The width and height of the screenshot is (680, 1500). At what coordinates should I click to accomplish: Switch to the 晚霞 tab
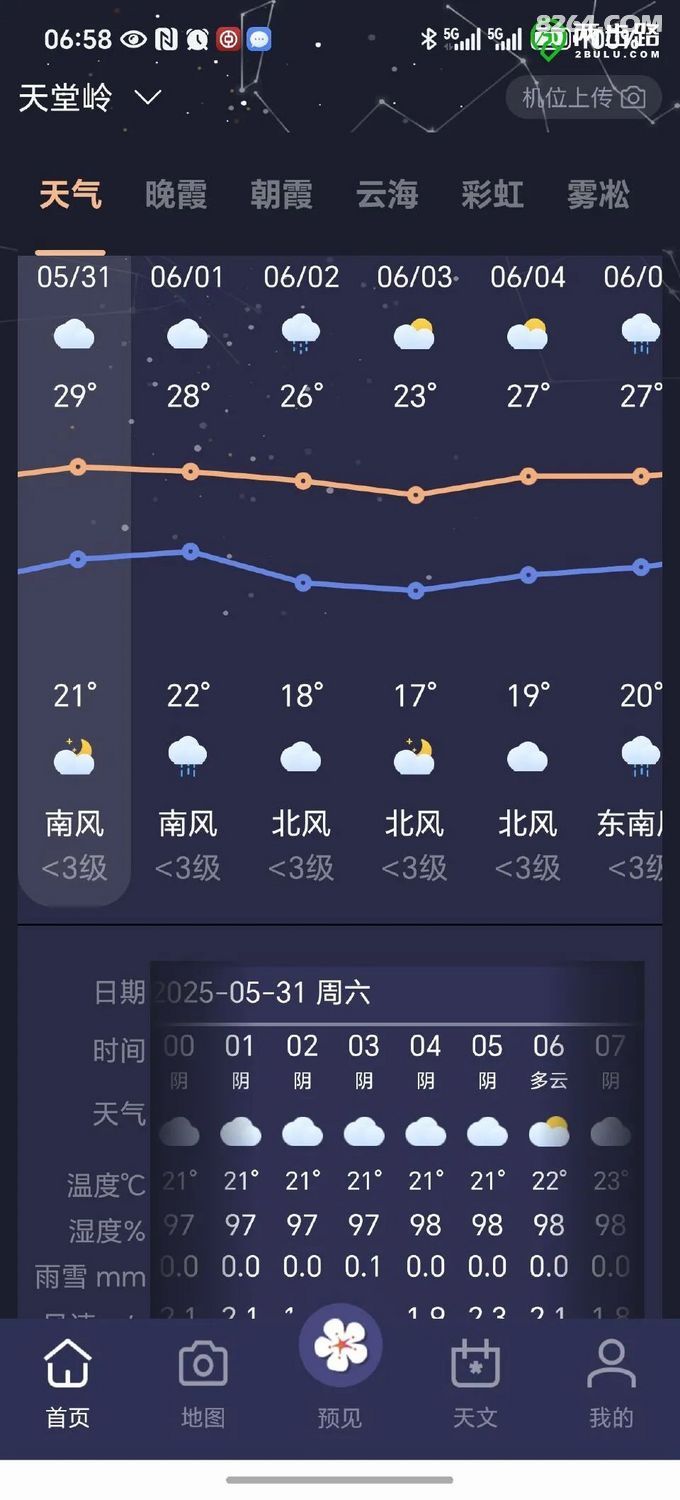click(176, 194)
